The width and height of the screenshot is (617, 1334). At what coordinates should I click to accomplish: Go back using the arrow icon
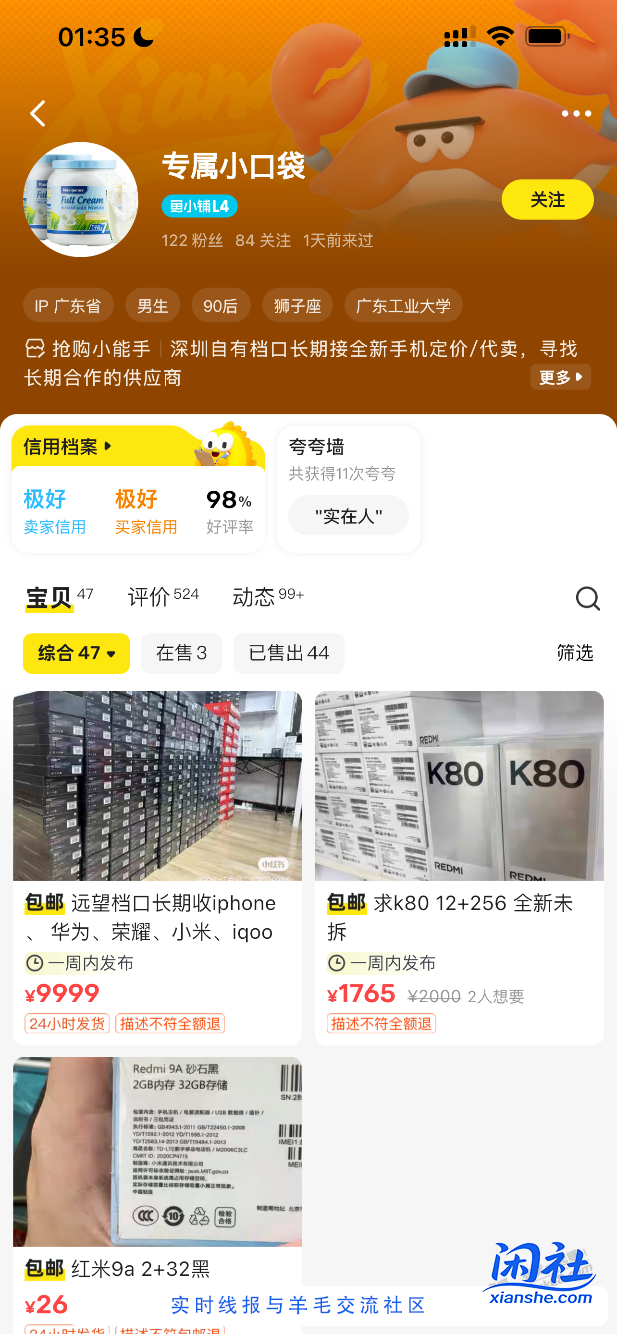38,114
